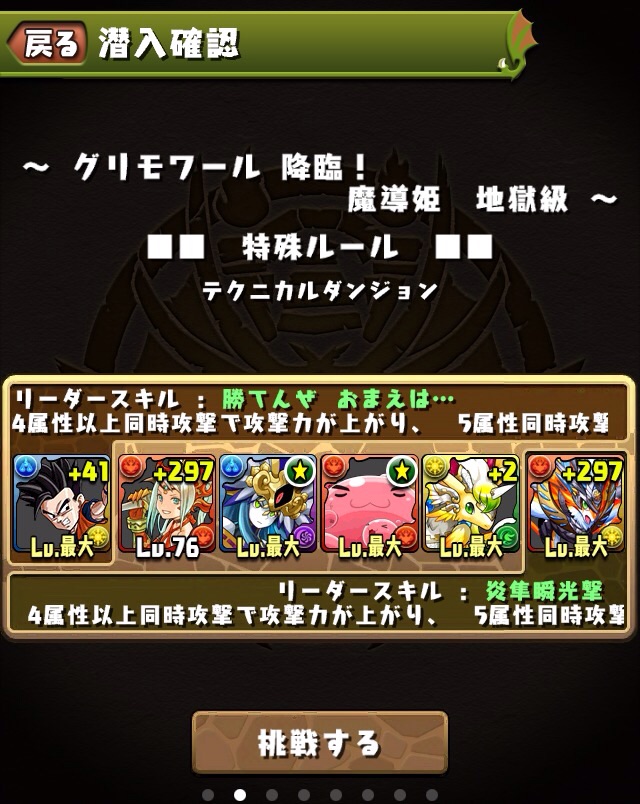Select the blue masked monster card

click(268, 504)
